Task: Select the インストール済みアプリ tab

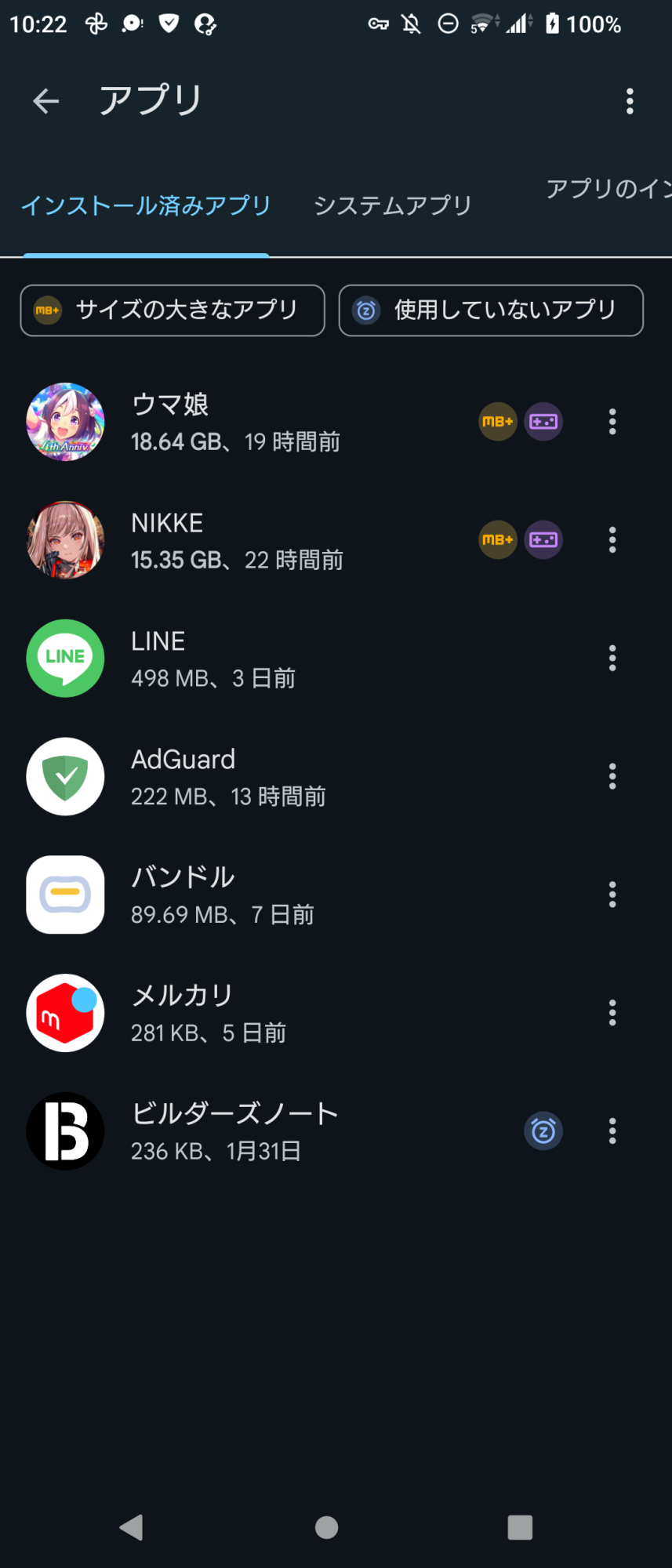Action: coord(146,205)
